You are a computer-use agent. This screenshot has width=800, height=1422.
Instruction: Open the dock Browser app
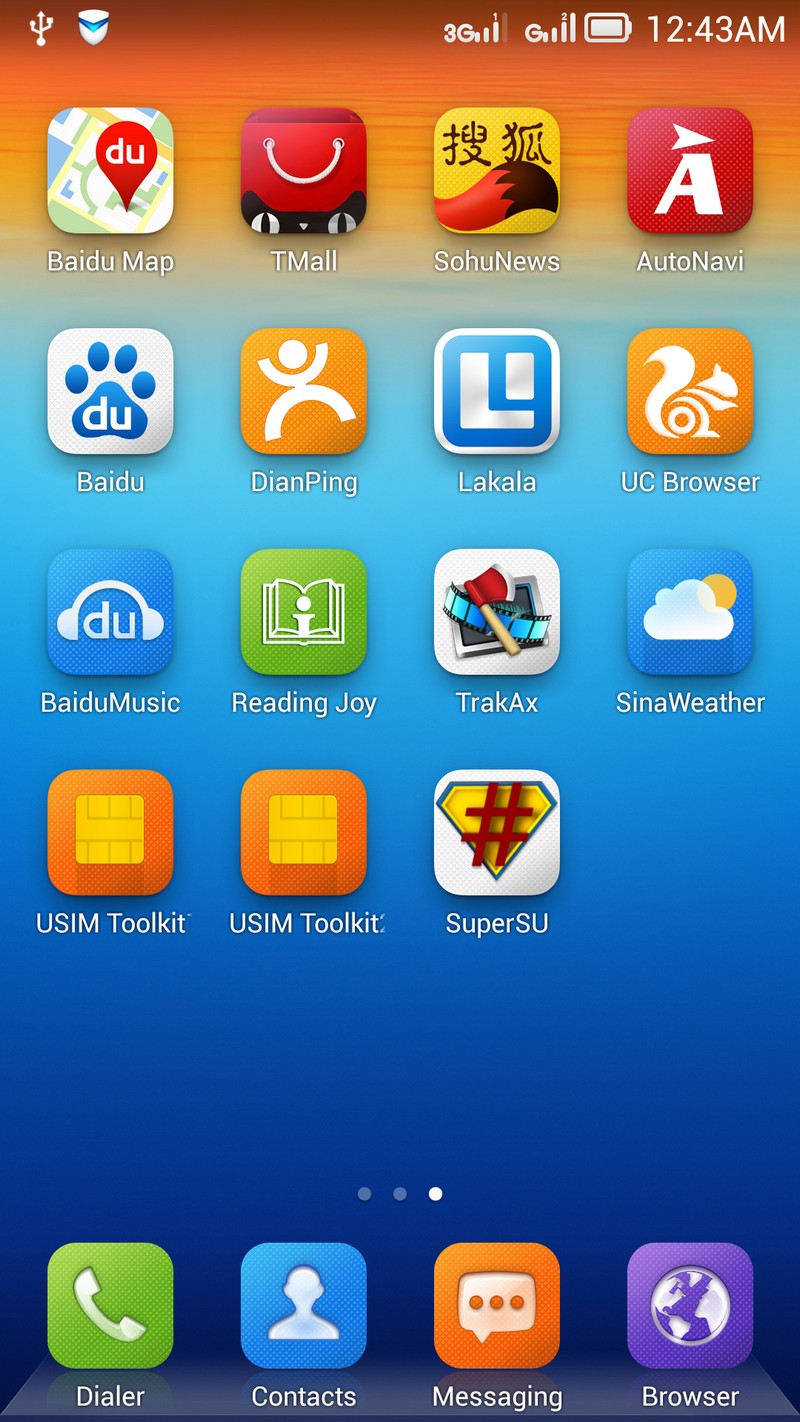[x=689, y=1305]
